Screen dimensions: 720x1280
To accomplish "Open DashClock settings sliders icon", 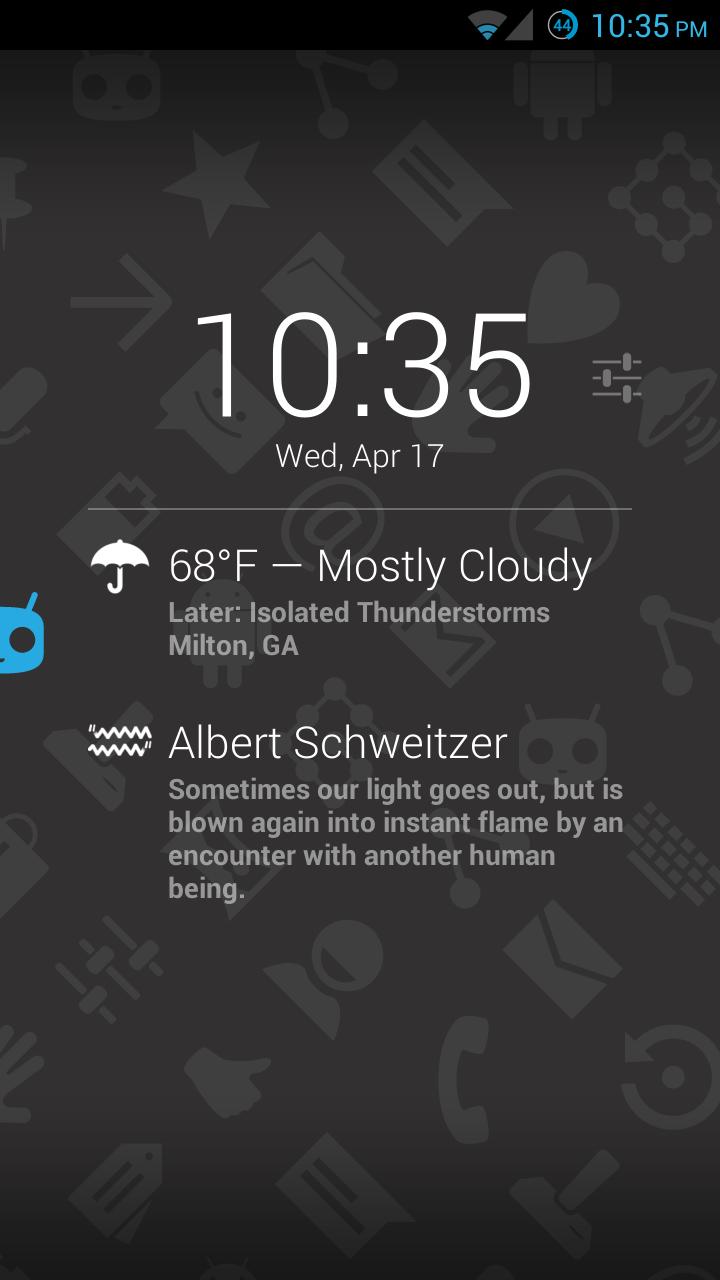I will [616, 379].
